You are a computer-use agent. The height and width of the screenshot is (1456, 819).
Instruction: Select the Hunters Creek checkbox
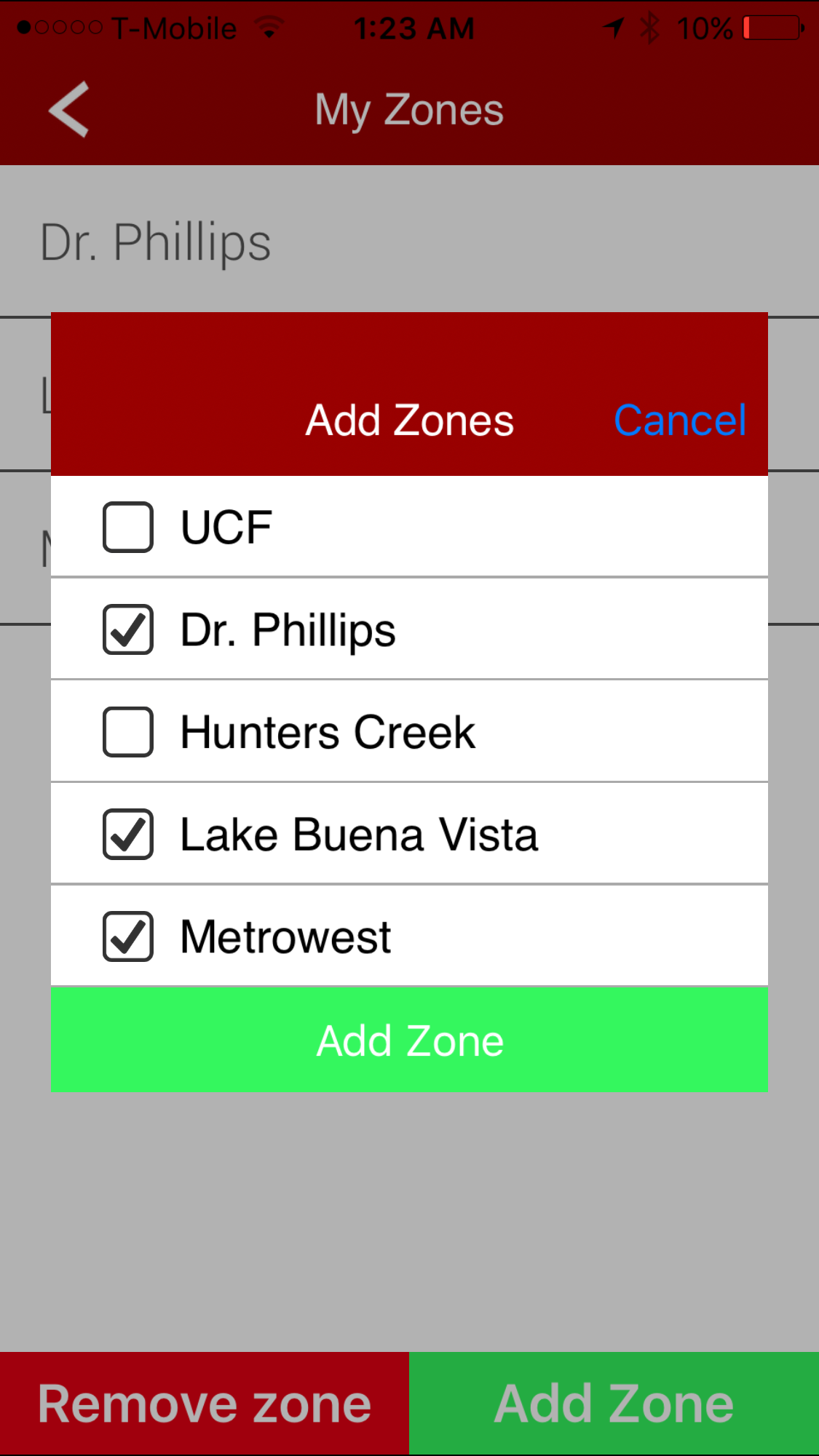128,732
